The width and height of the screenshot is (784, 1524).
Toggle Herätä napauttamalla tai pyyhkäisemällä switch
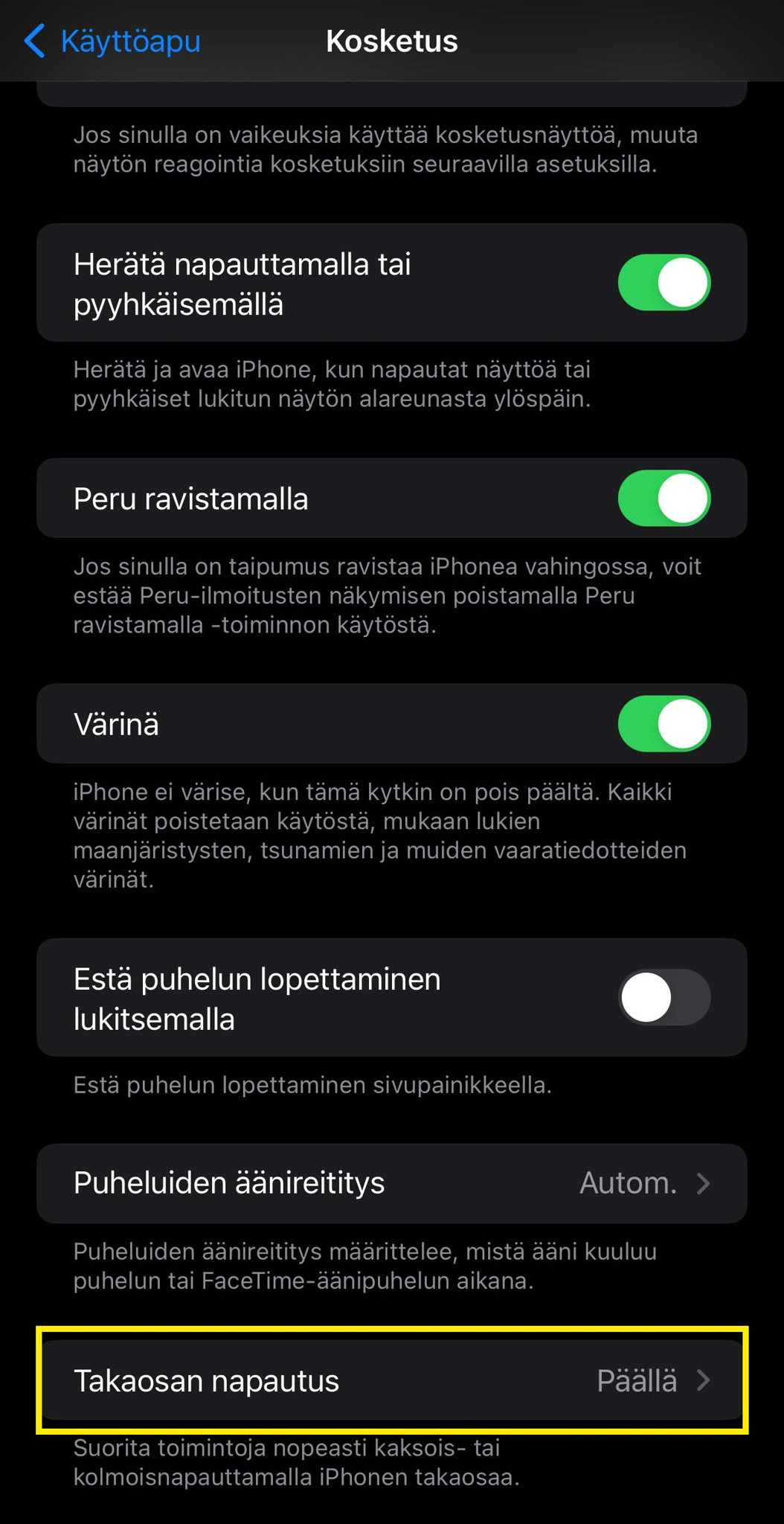[x=663, y=283]
